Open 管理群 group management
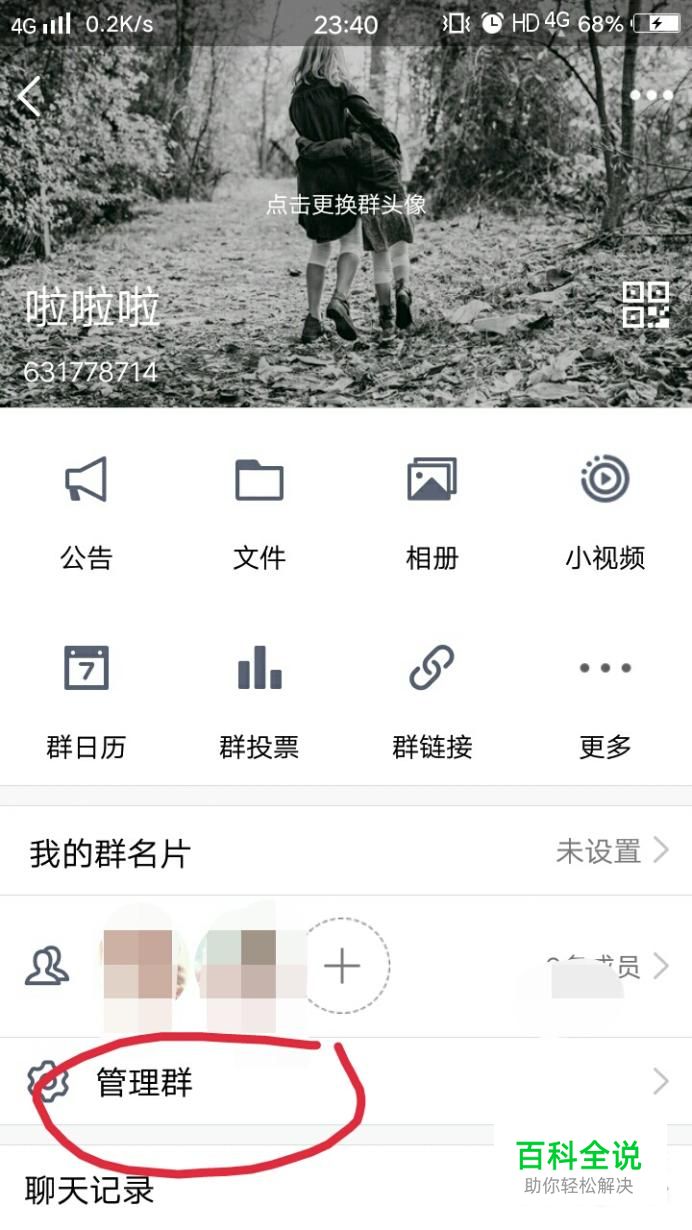Image resolution: width=692 pixels, height=1230 pixels. 346,1082
